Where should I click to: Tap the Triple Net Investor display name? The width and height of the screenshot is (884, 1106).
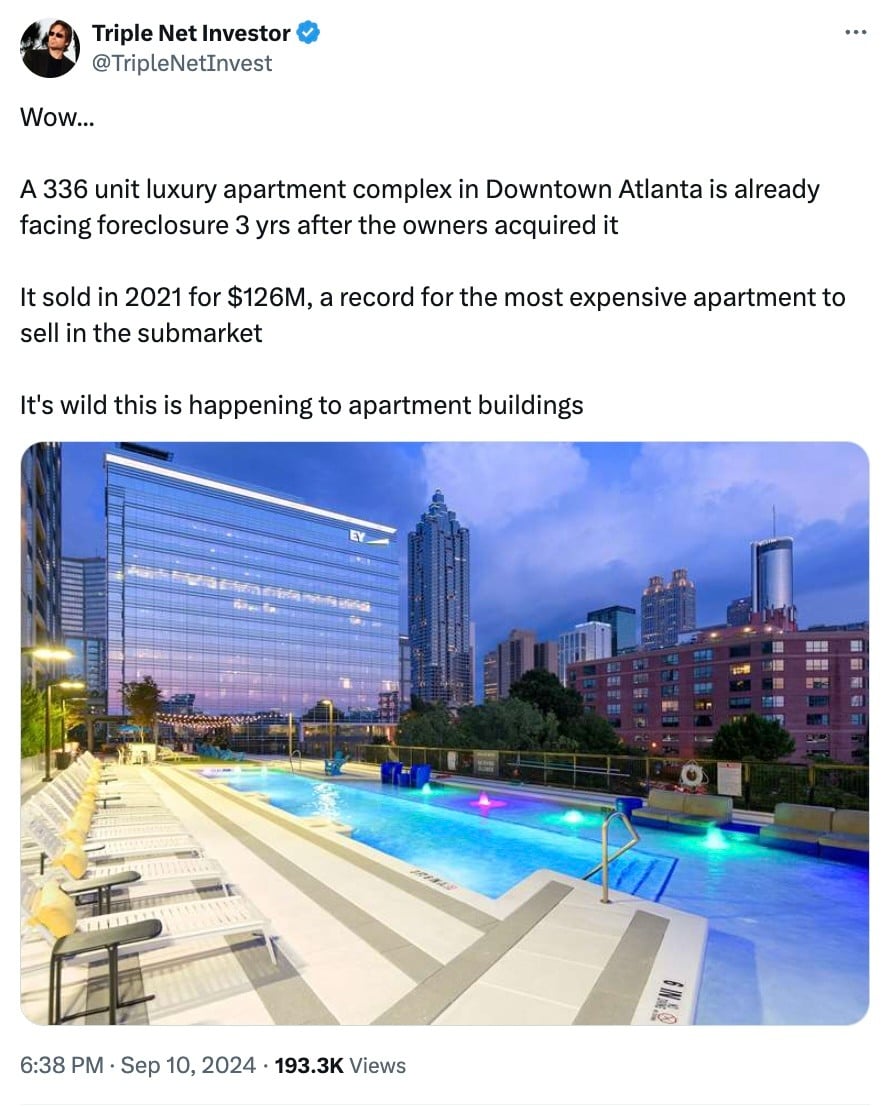point(191,33)
